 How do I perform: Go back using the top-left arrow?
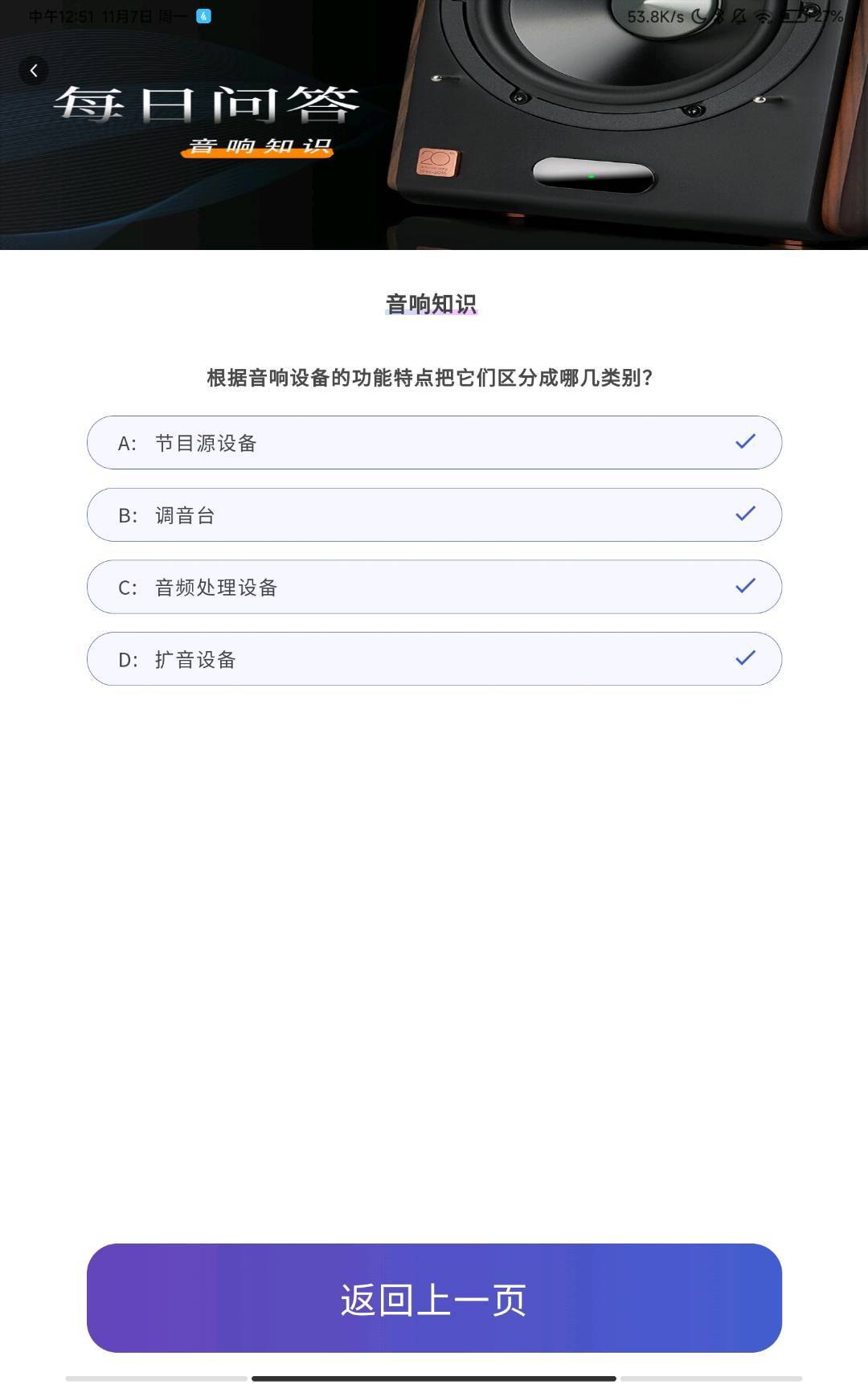(34, 71)
